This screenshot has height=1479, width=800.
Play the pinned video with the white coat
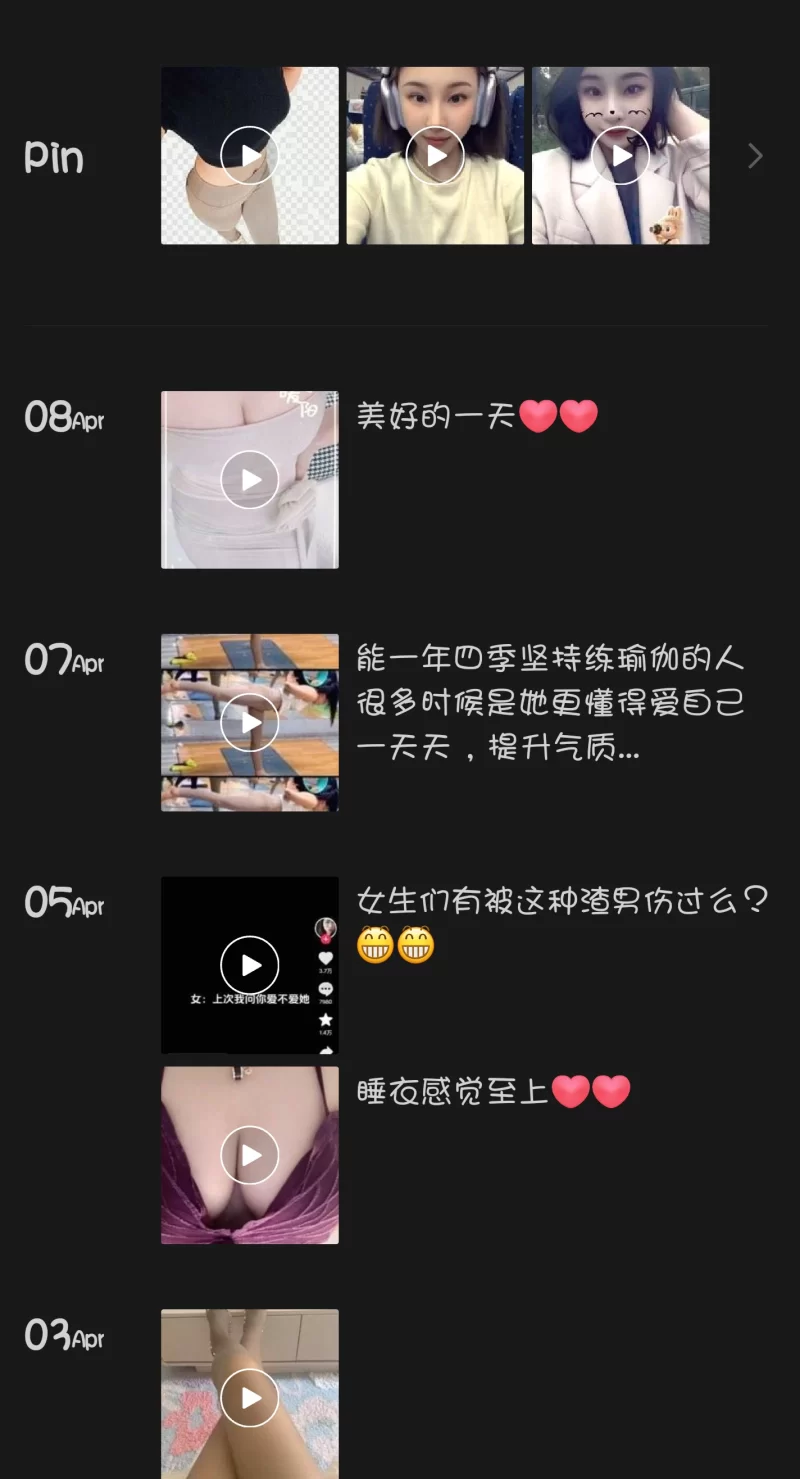tap(620, 156)
